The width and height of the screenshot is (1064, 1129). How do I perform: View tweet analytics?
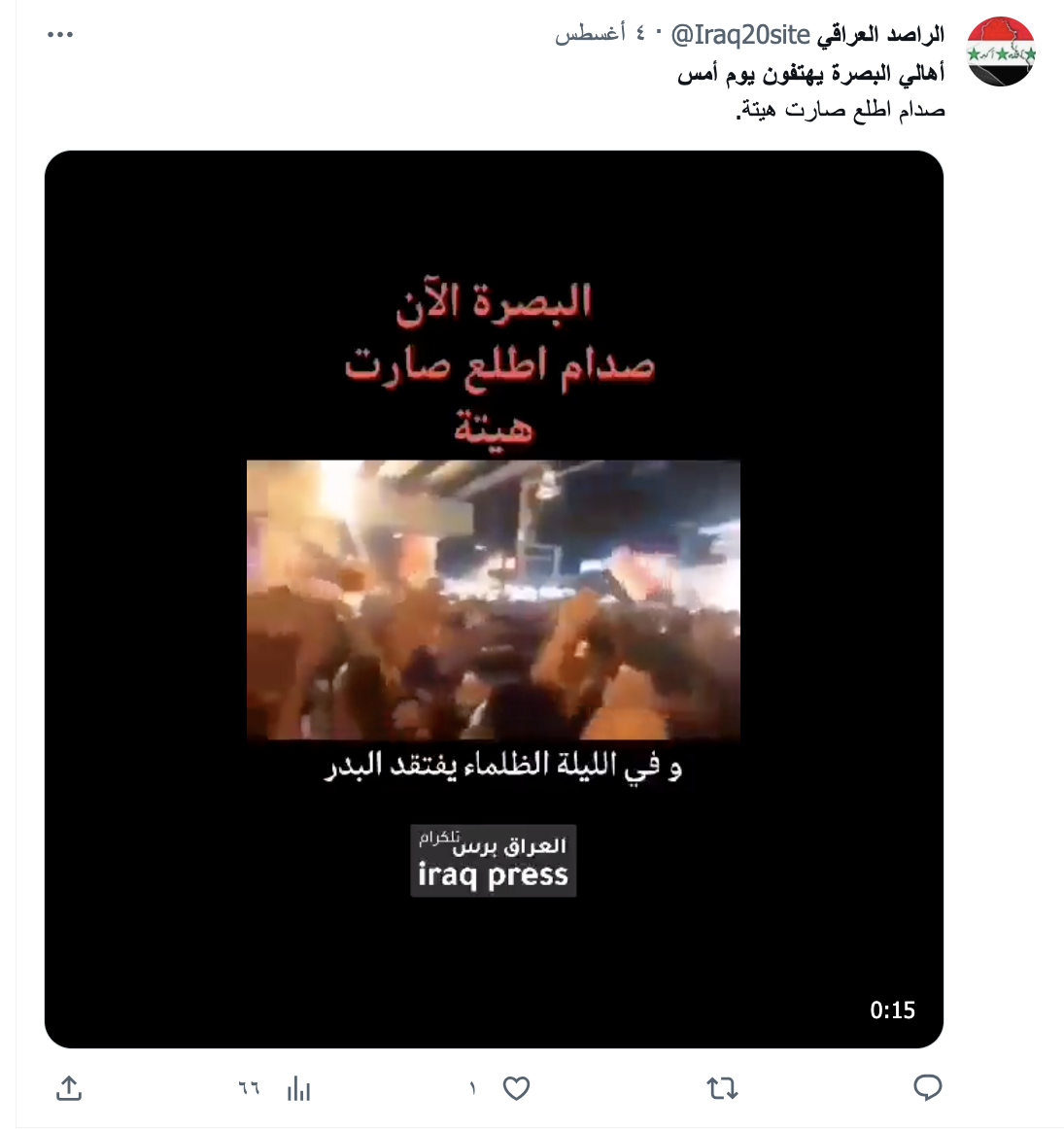[x=298, y=1088]
